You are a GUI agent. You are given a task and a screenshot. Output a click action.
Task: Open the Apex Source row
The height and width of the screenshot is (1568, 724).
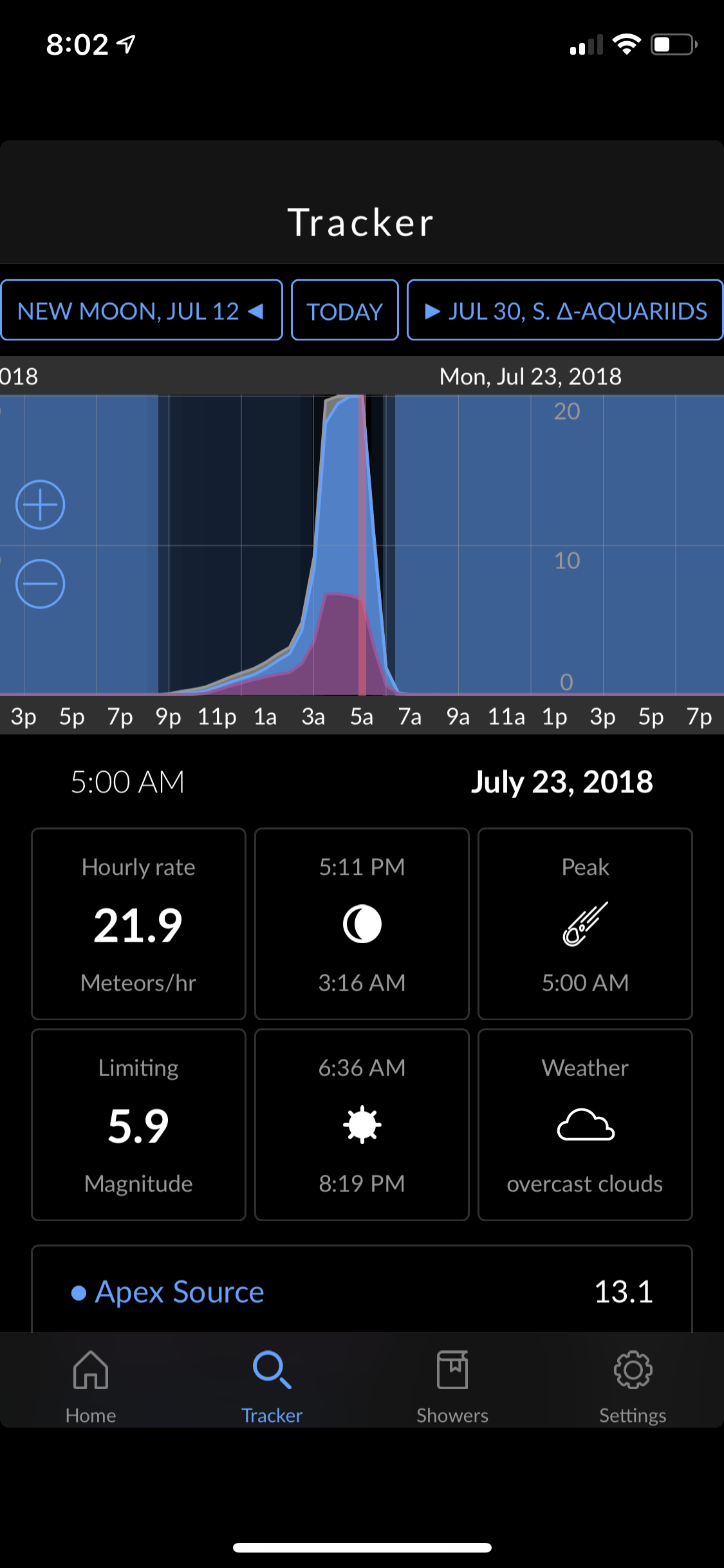pos(361,1291)
